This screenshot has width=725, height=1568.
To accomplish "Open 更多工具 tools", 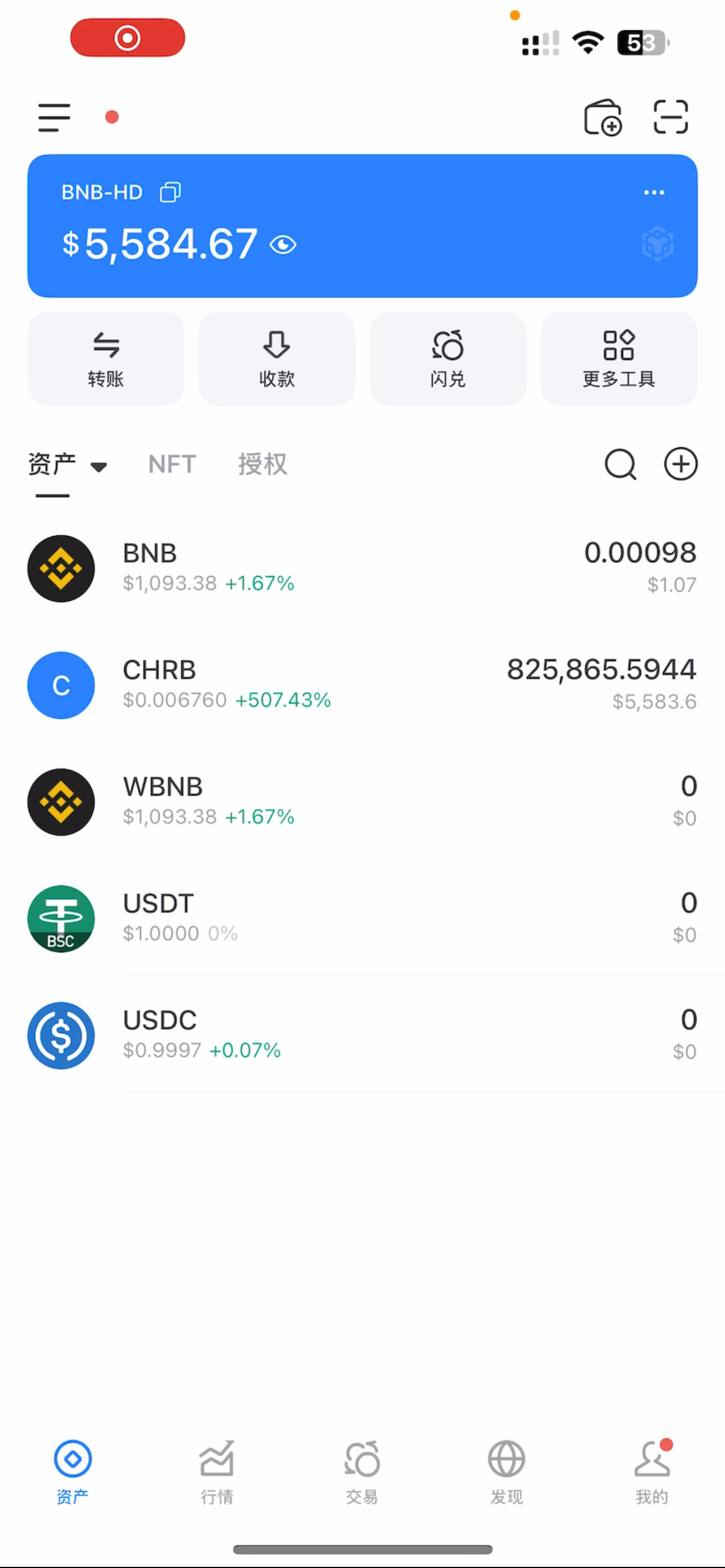I will (618, 358).
